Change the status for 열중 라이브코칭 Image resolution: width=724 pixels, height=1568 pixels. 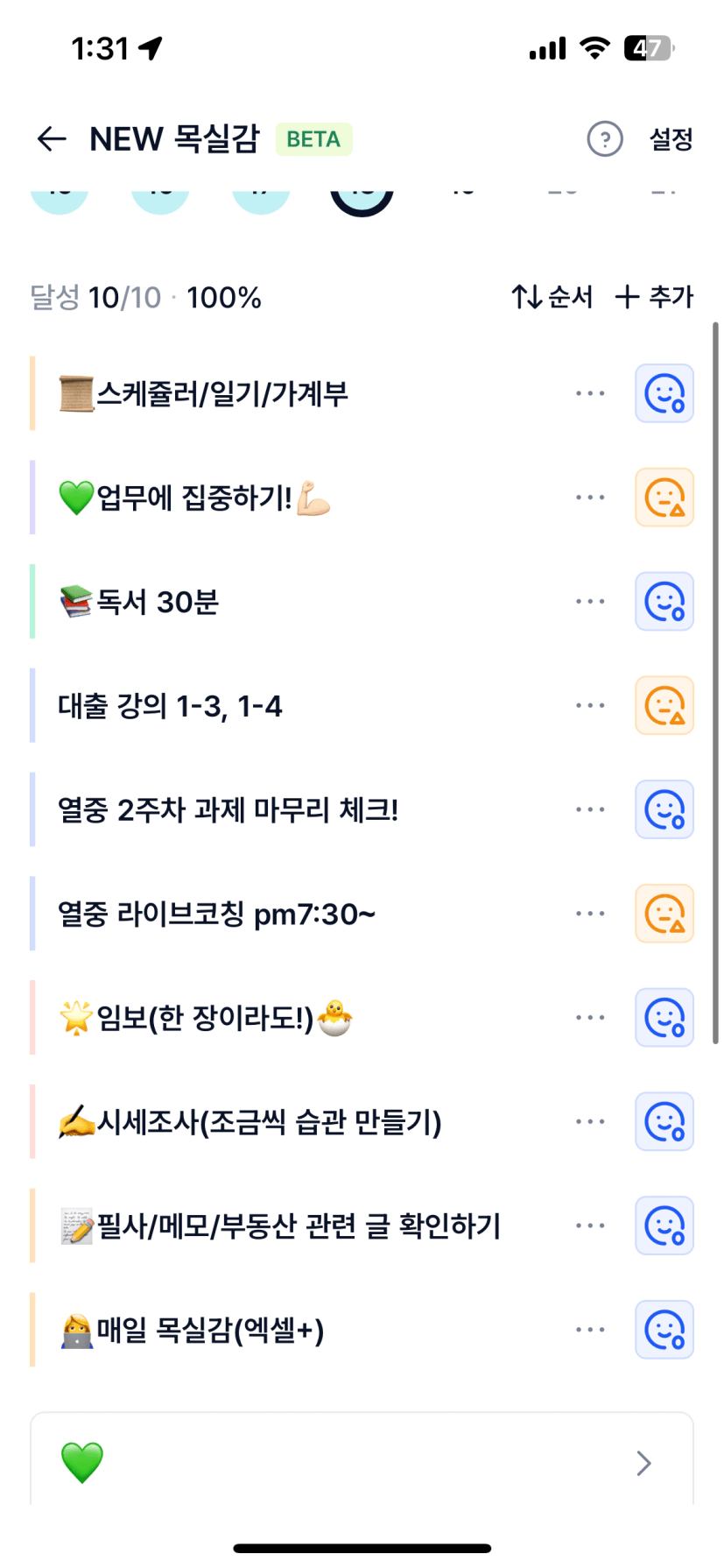(x=664, y=914)
